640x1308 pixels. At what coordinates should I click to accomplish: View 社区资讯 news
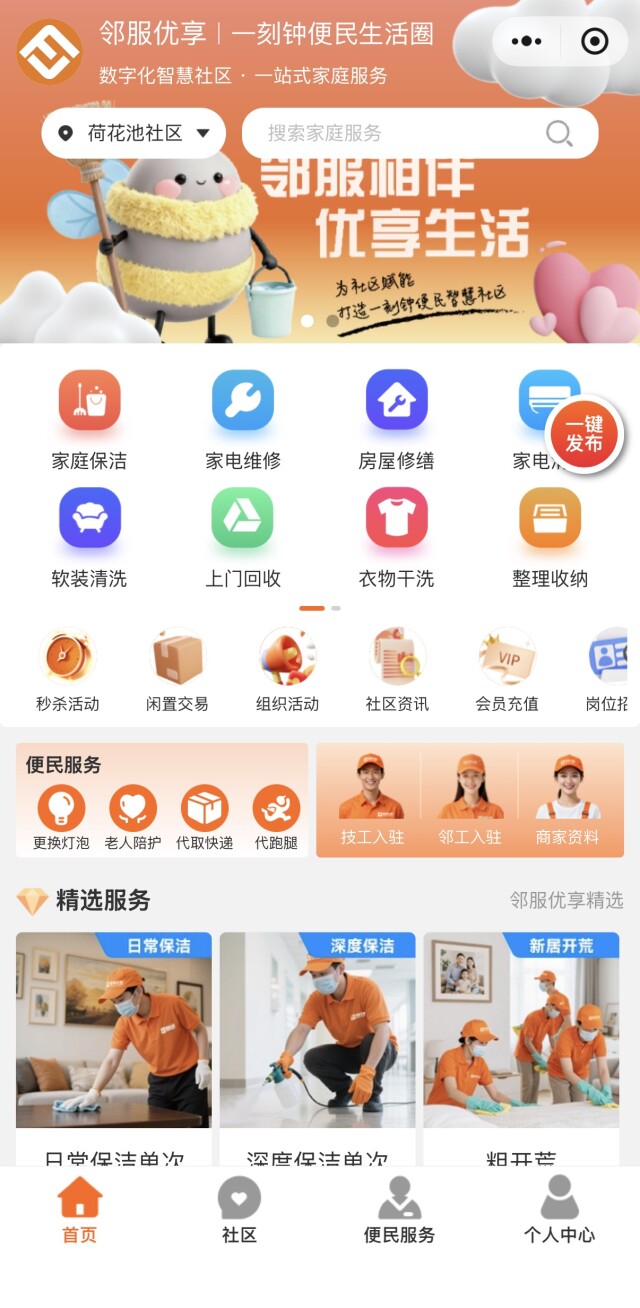(x=397, y=670)
